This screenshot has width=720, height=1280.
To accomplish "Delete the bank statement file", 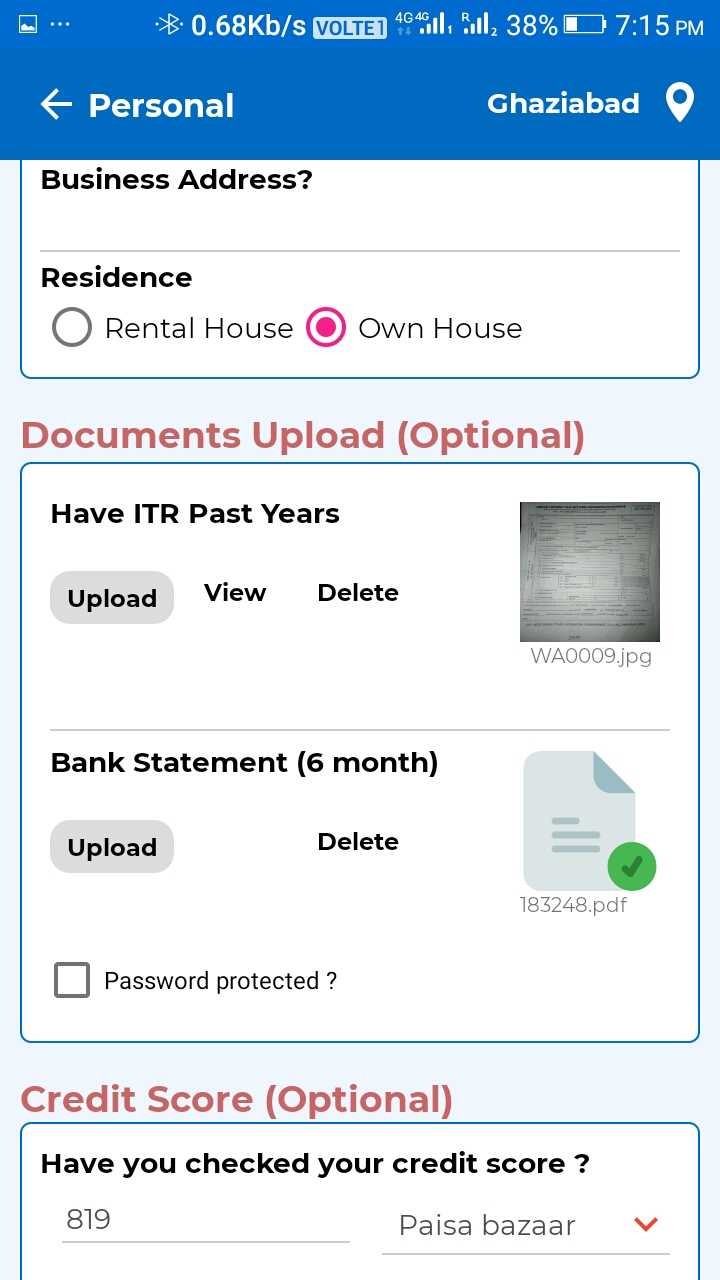I will point(358,842).
